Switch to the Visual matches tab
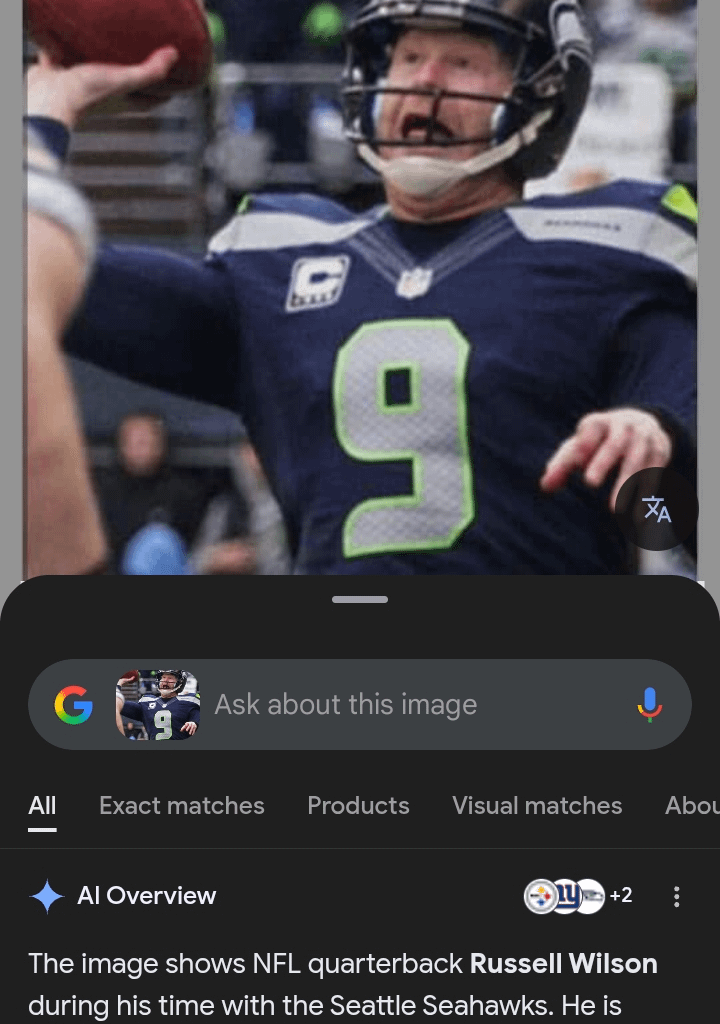Screen dimensions: 720x1024 536,805
